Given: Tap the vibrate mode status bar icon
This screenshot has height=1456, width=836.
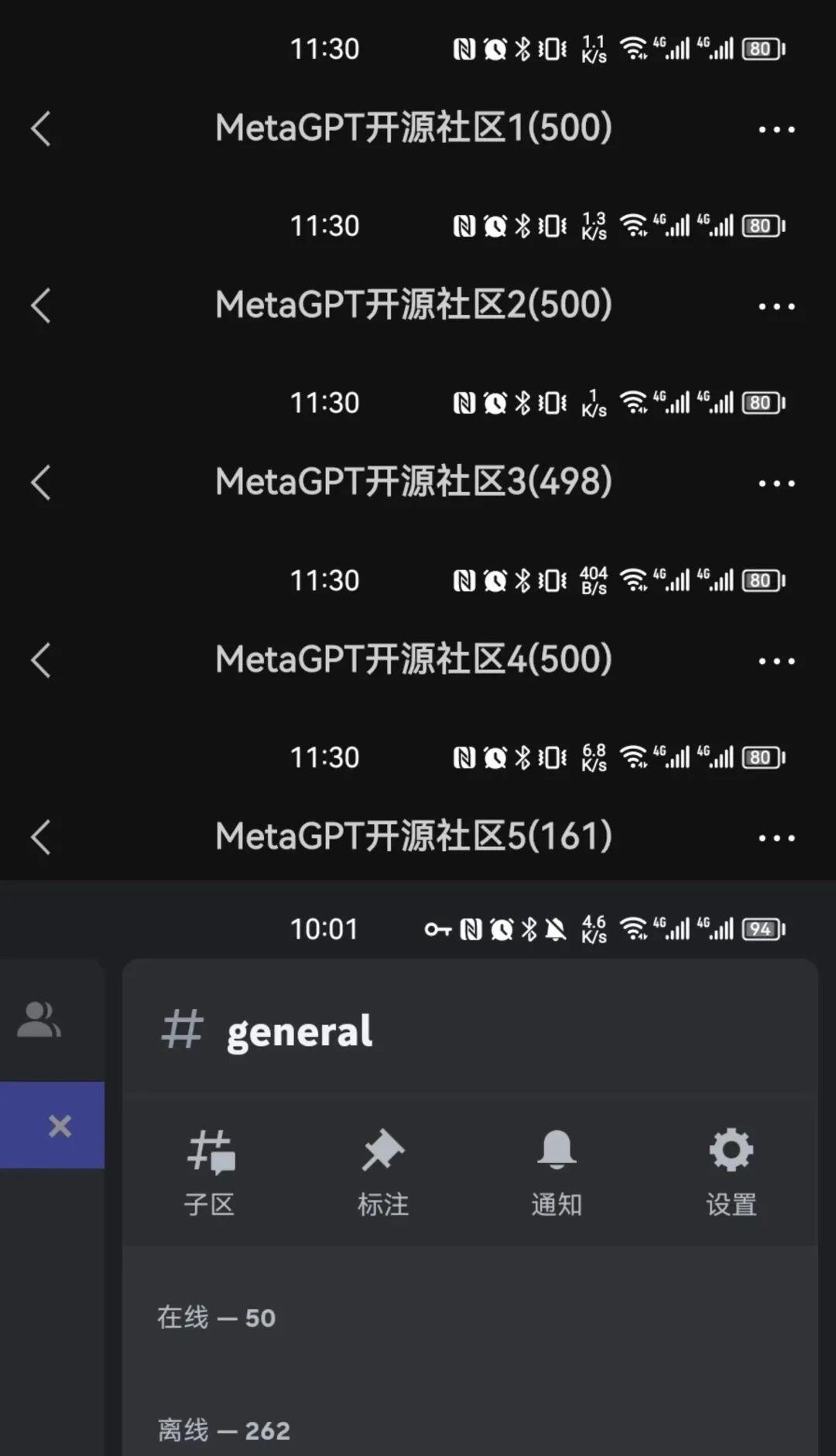Looking at the screenshot, I should [553, 48].
